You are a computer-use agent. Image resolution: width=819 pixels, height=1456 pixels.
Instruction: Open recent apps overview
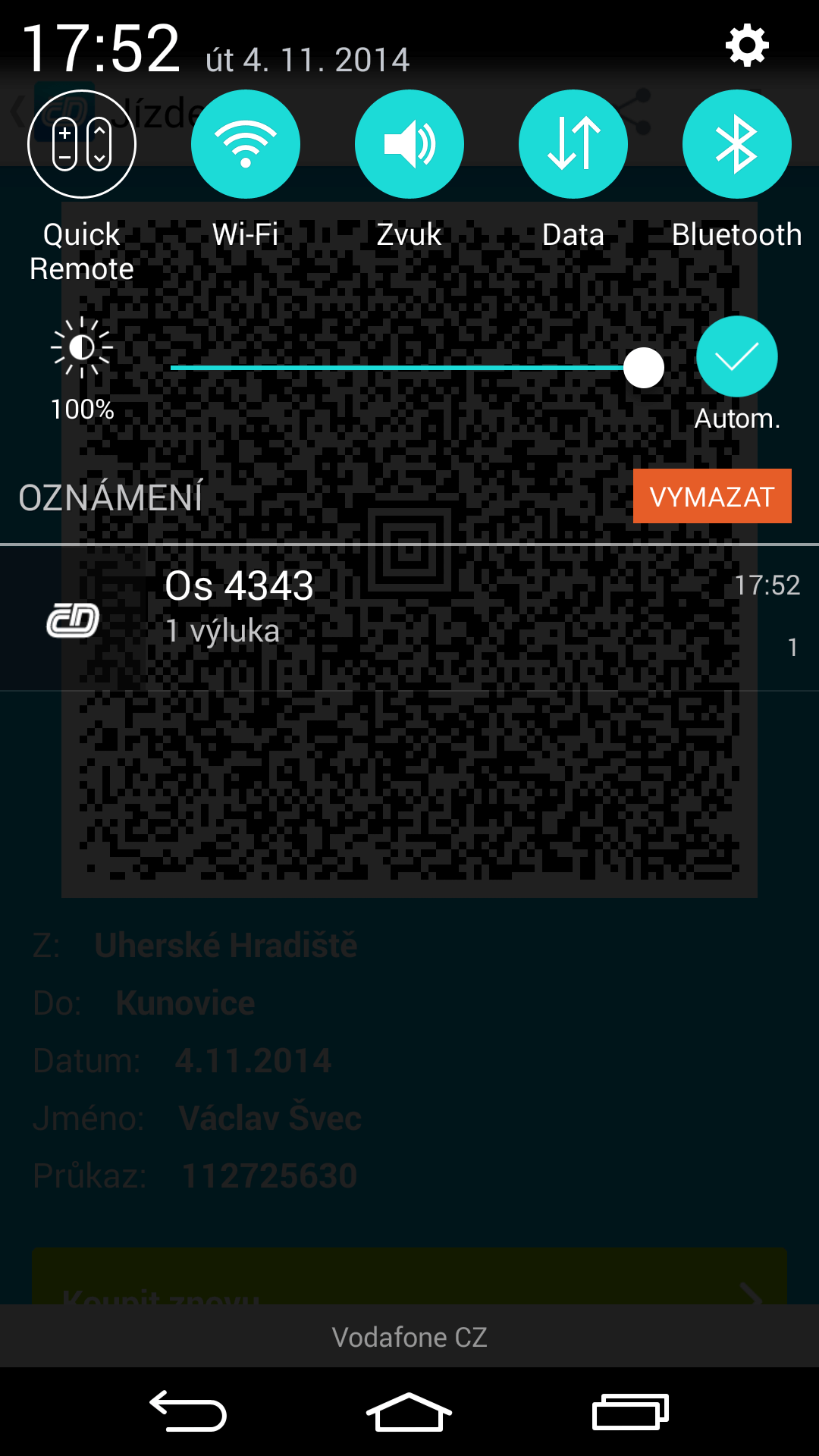pyautogui.click(x=630, y=1411)
